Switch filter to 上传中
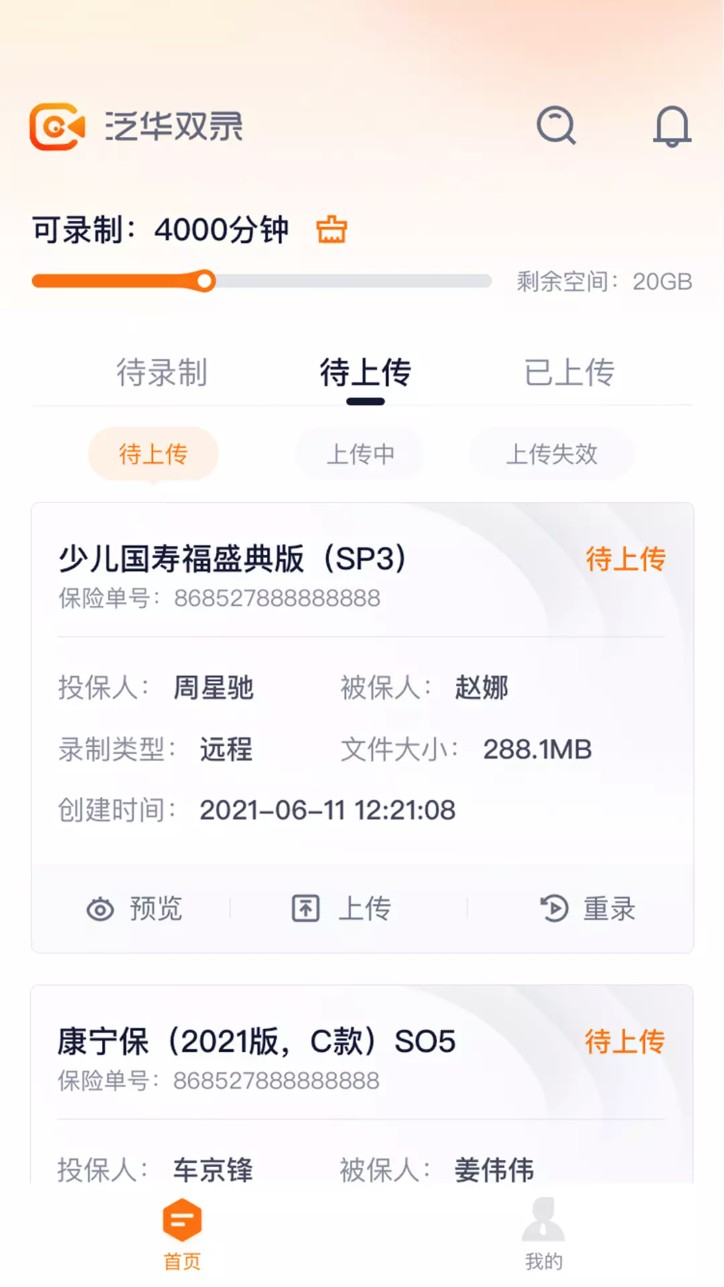 click(x=361, y=454)
